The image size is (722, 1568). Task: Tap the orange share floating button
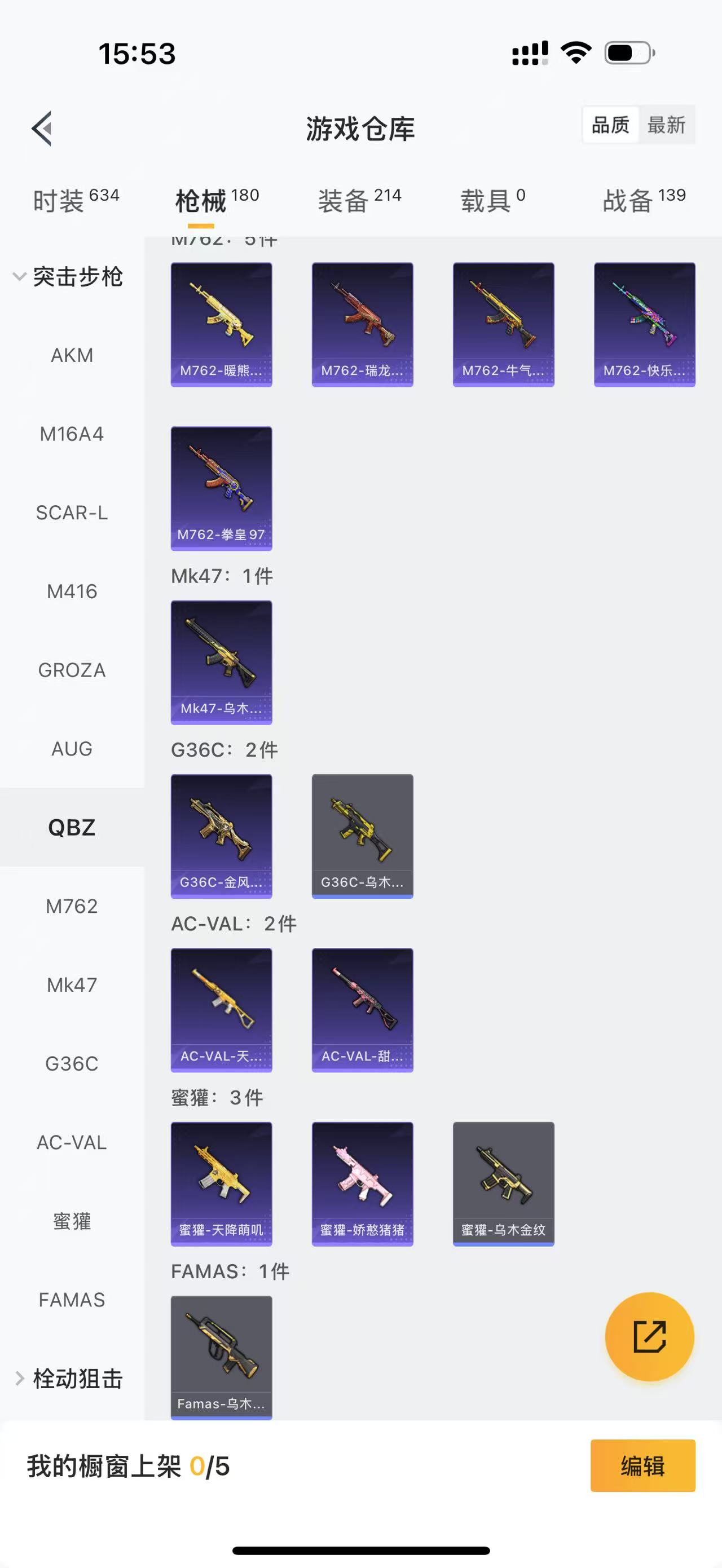649,1336
